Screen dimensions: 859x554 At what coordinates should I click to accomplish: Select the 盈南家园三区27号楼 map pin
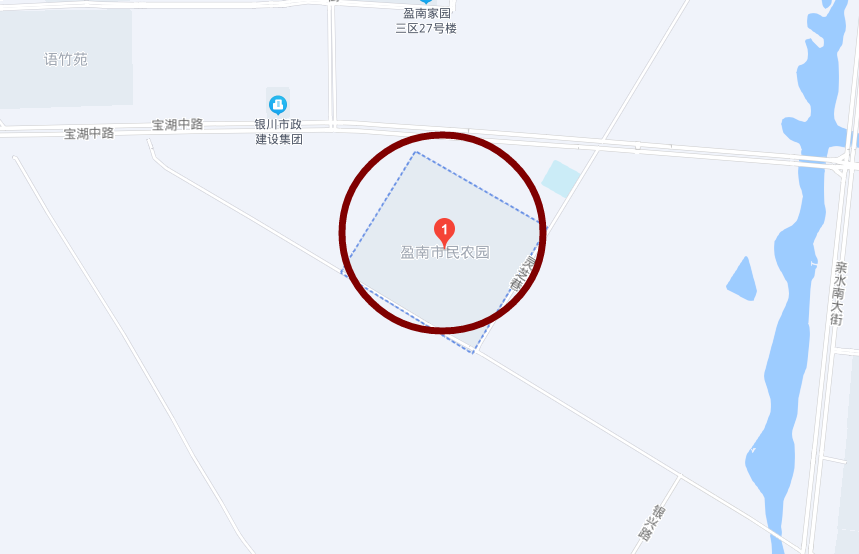(426, 3)
